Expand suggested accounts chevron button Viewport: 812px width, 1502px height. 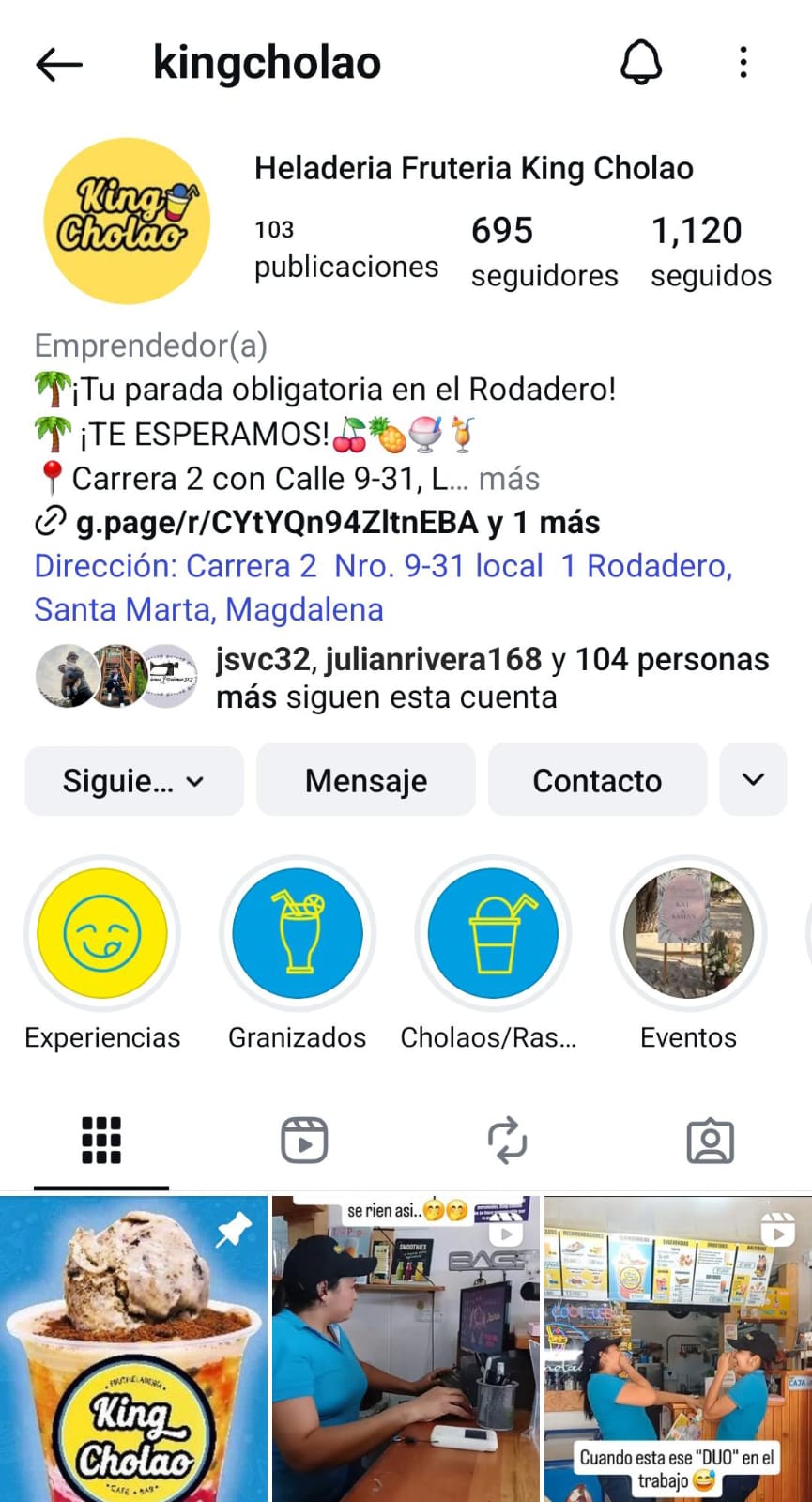pos(753,780)
